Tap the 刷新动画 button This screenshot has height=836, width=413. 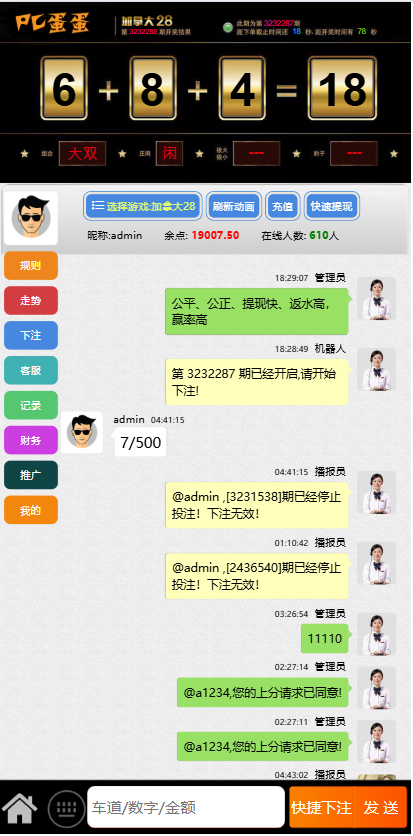click(233, 206)
